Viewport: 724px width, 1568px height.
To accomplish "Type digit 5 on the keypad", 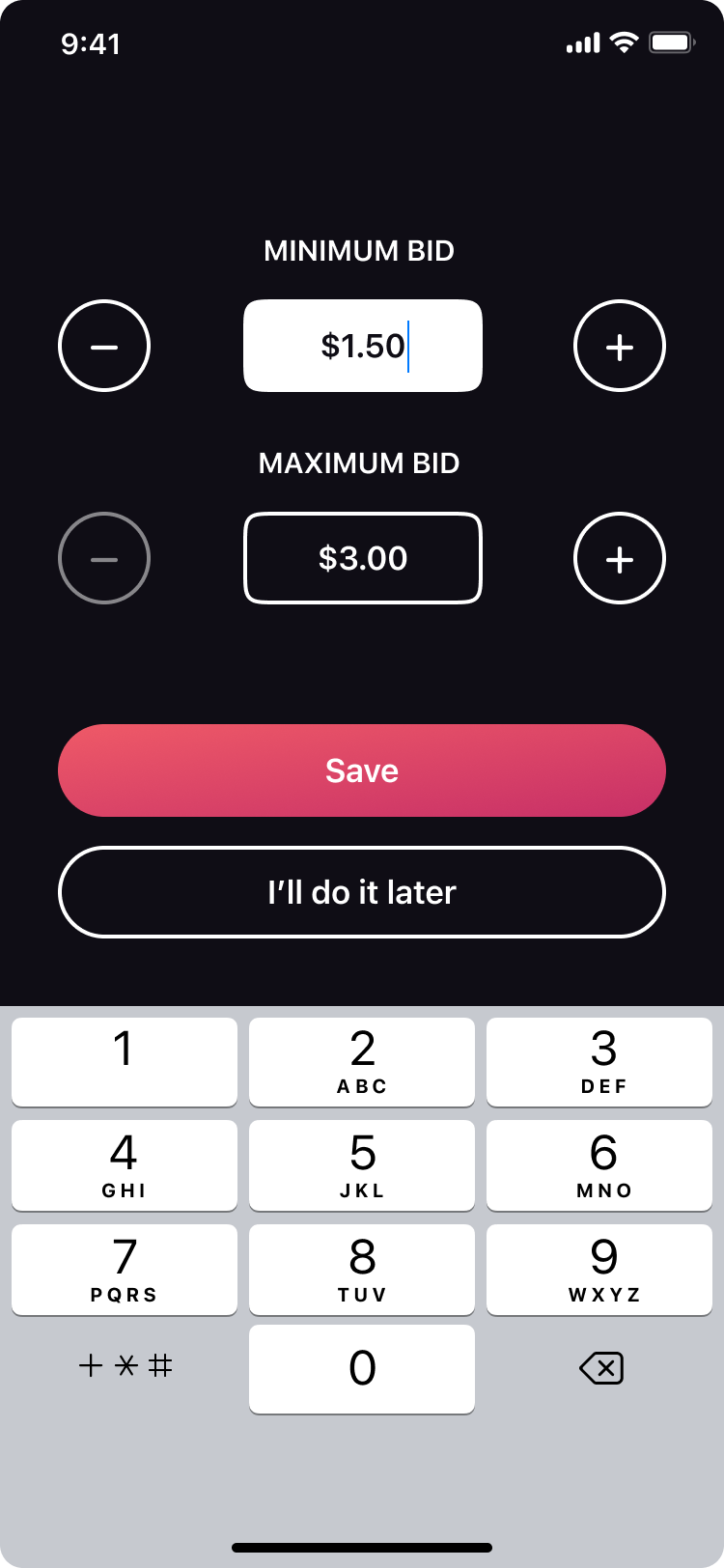I will point(362,1165).
